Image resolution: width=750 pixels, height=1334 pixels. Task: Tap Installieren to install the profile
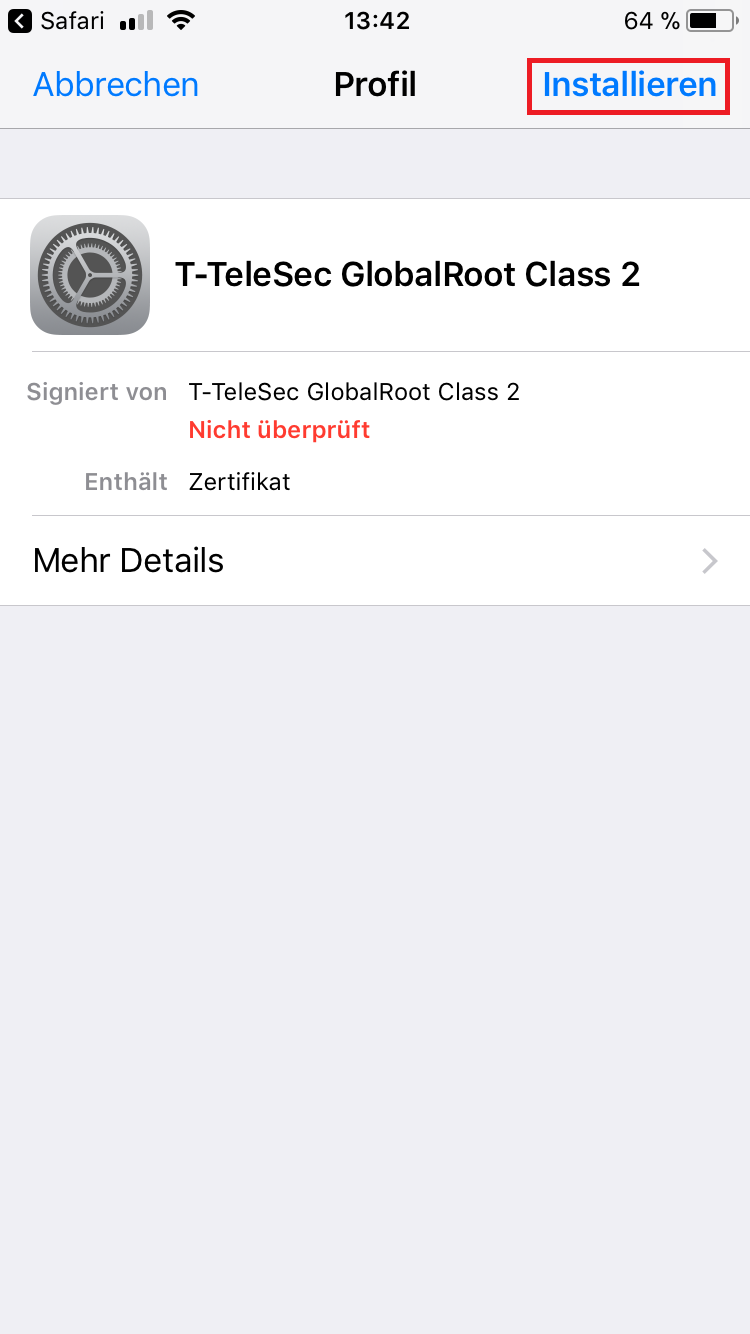[x=629, y=85]
